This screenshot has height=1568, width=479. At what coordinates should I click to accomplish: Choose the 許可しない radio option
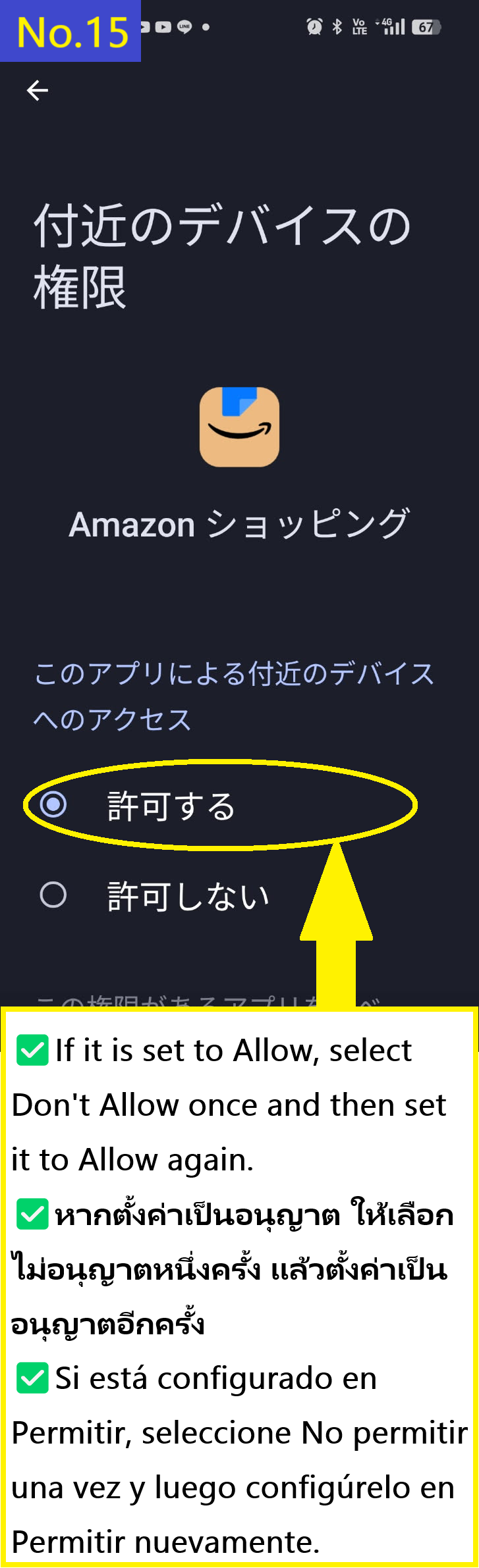[x=53, y=895]
